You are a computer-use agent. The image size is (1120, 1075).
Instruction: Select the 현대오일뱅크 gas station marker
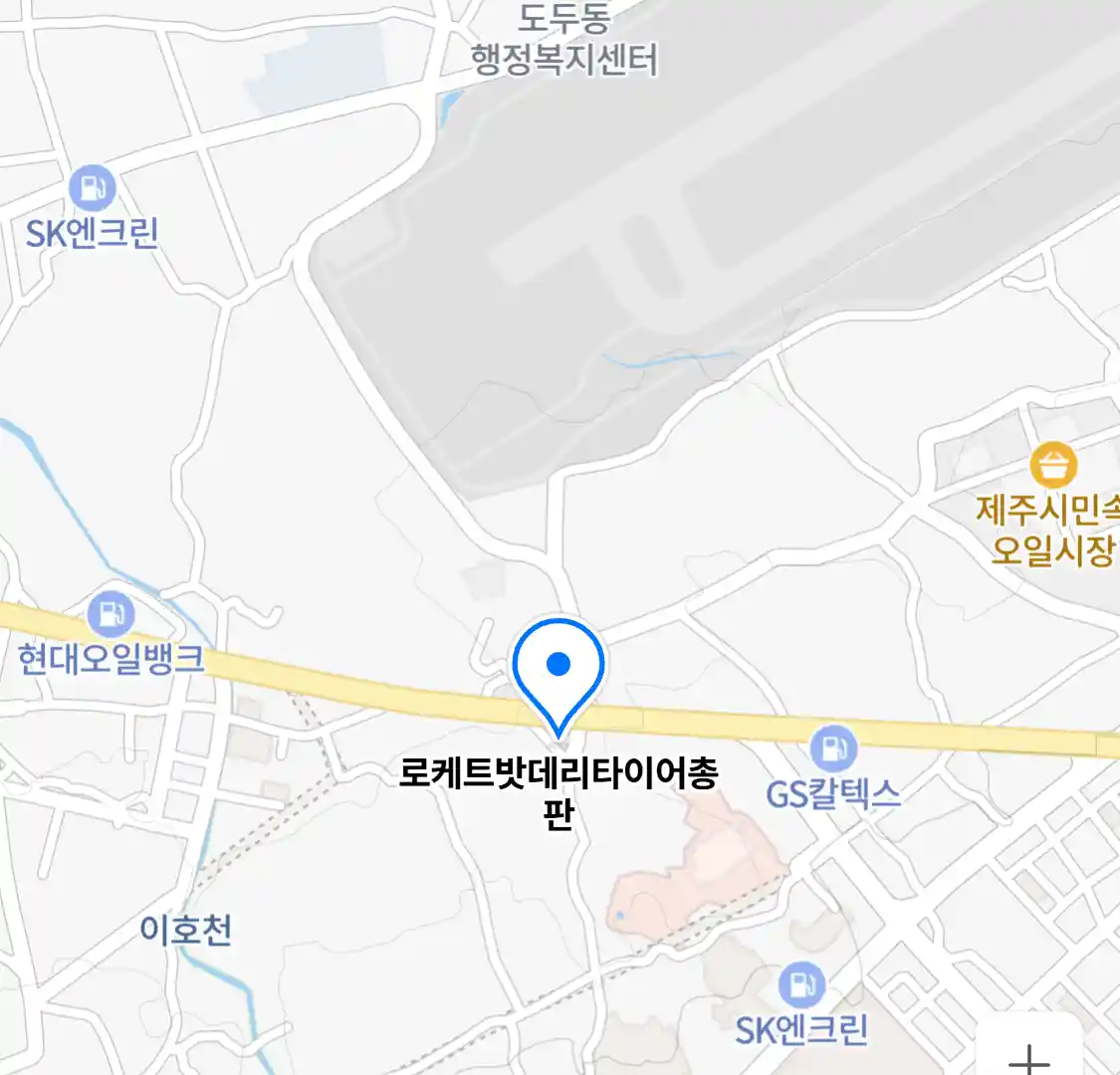(x=111, y=615)
